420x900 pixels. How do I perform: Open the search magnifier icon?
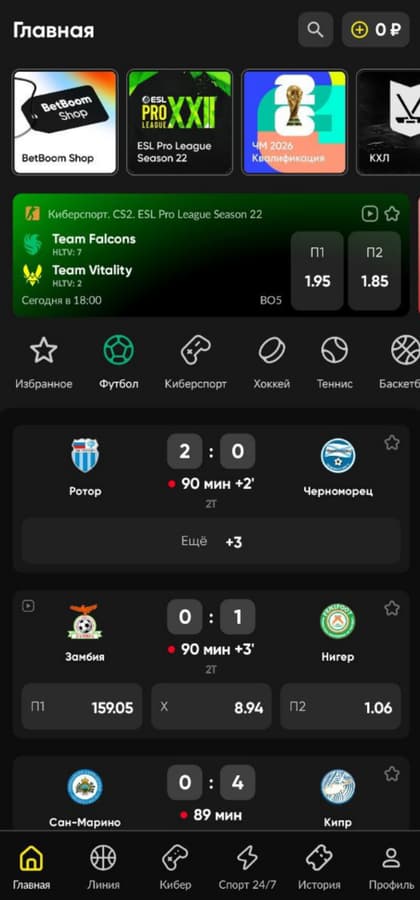315,30
